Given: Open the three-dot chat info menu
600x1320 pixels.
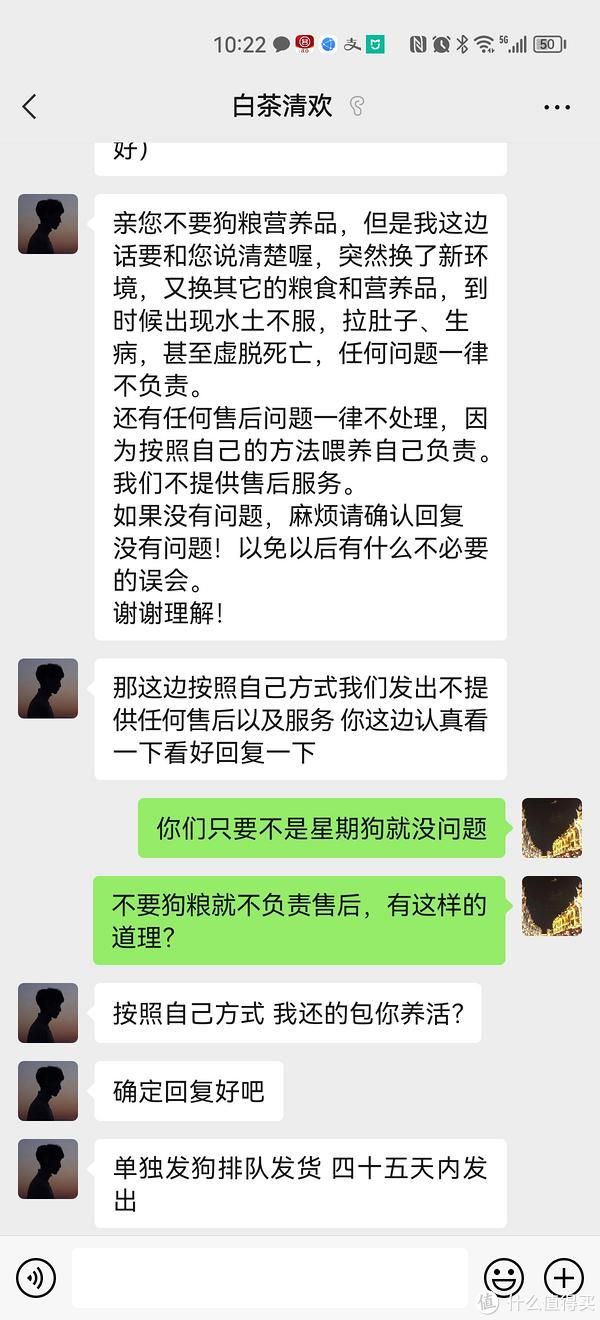Looking at the screenshot, I should (557, 107).
